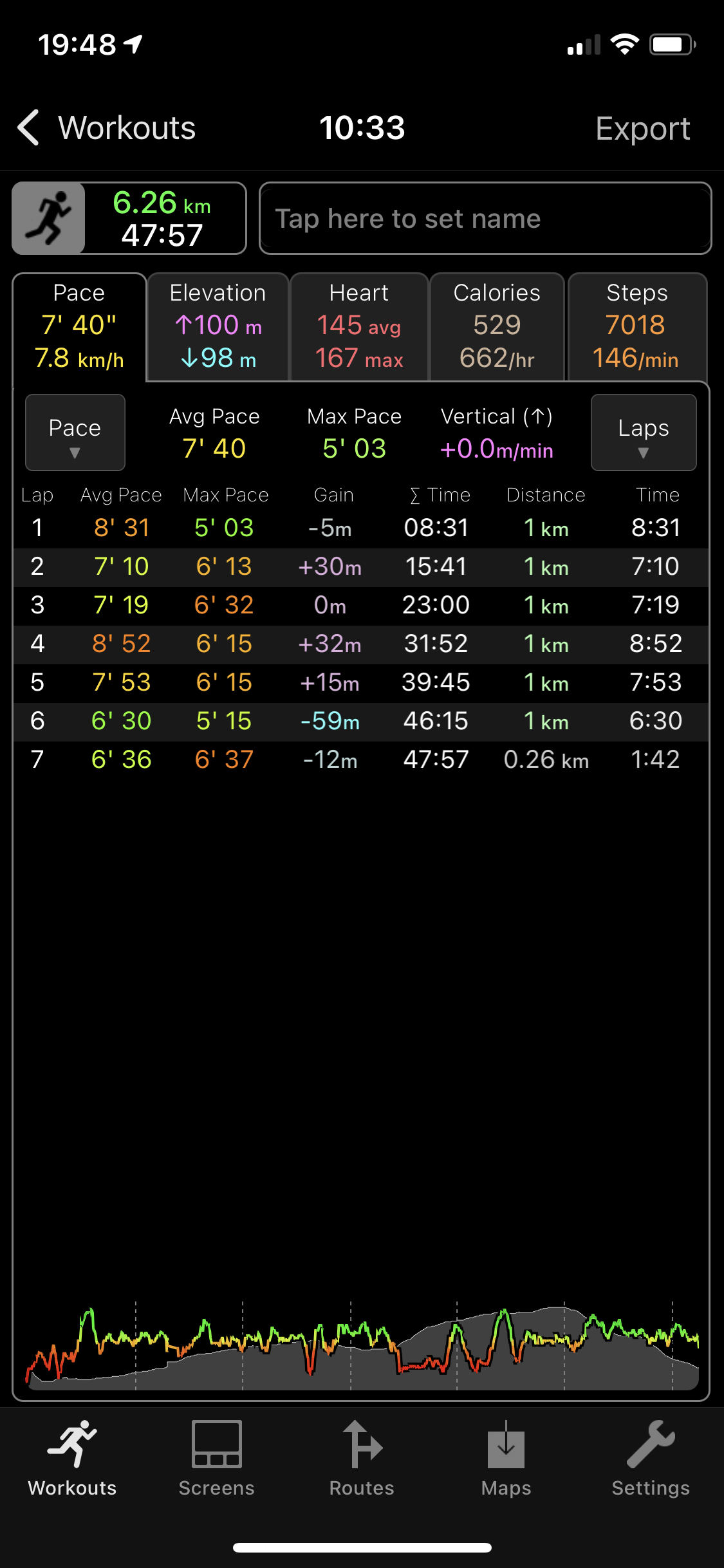Tap Export in the top bar
The width and height of the screenshot is (724, 1568).
642,129
